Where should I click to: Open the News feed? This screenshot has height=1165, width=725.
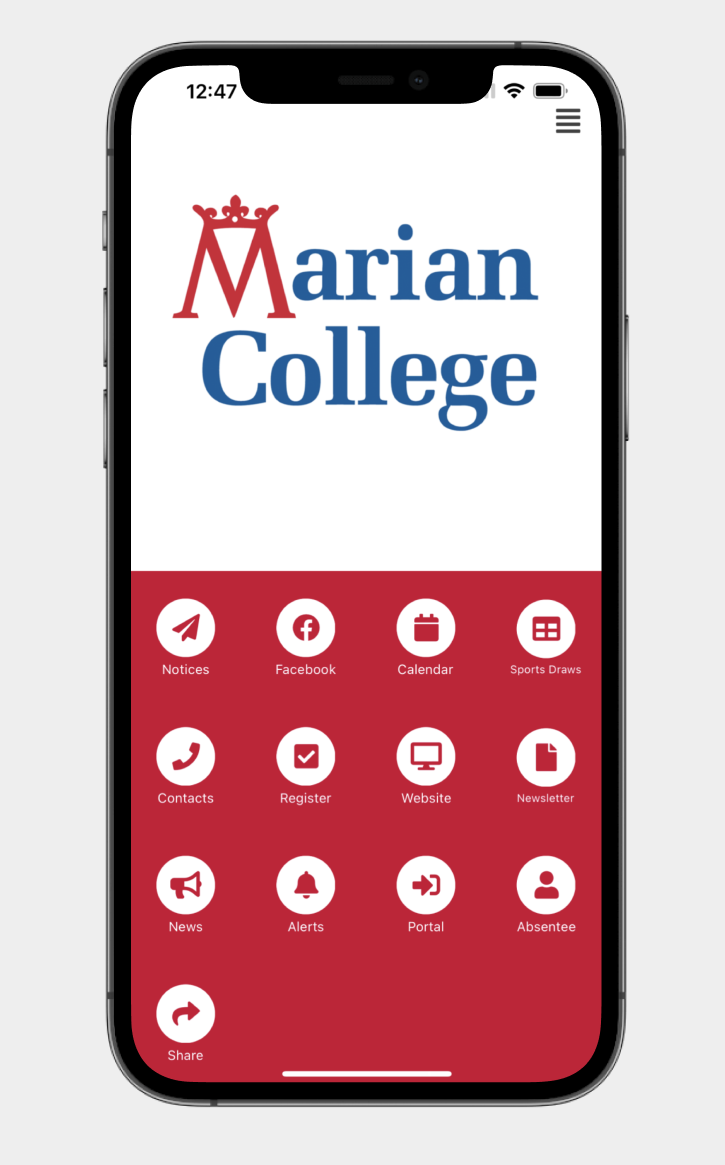[186, 886]
